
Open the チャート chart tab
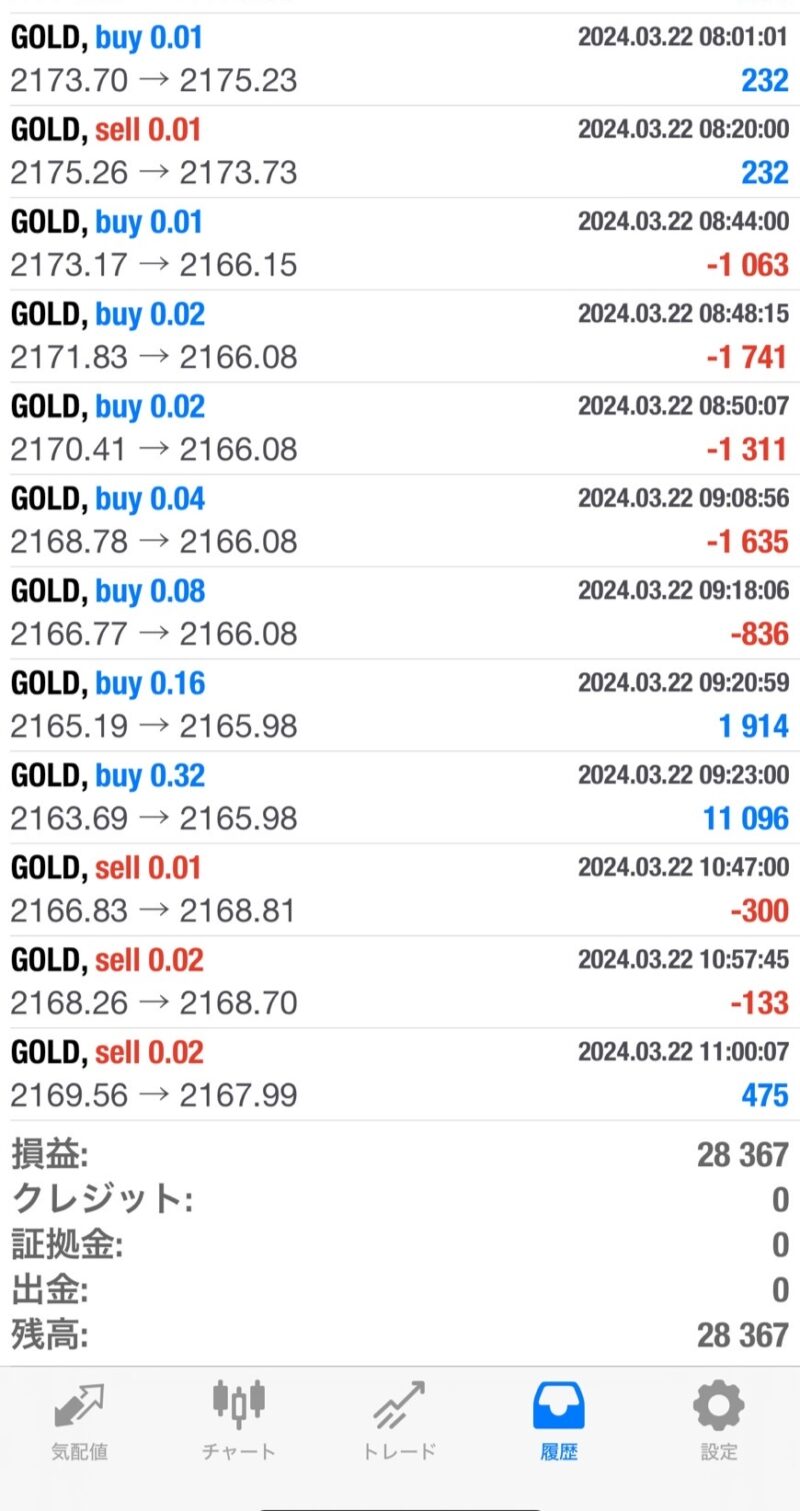pos(239,1422)
